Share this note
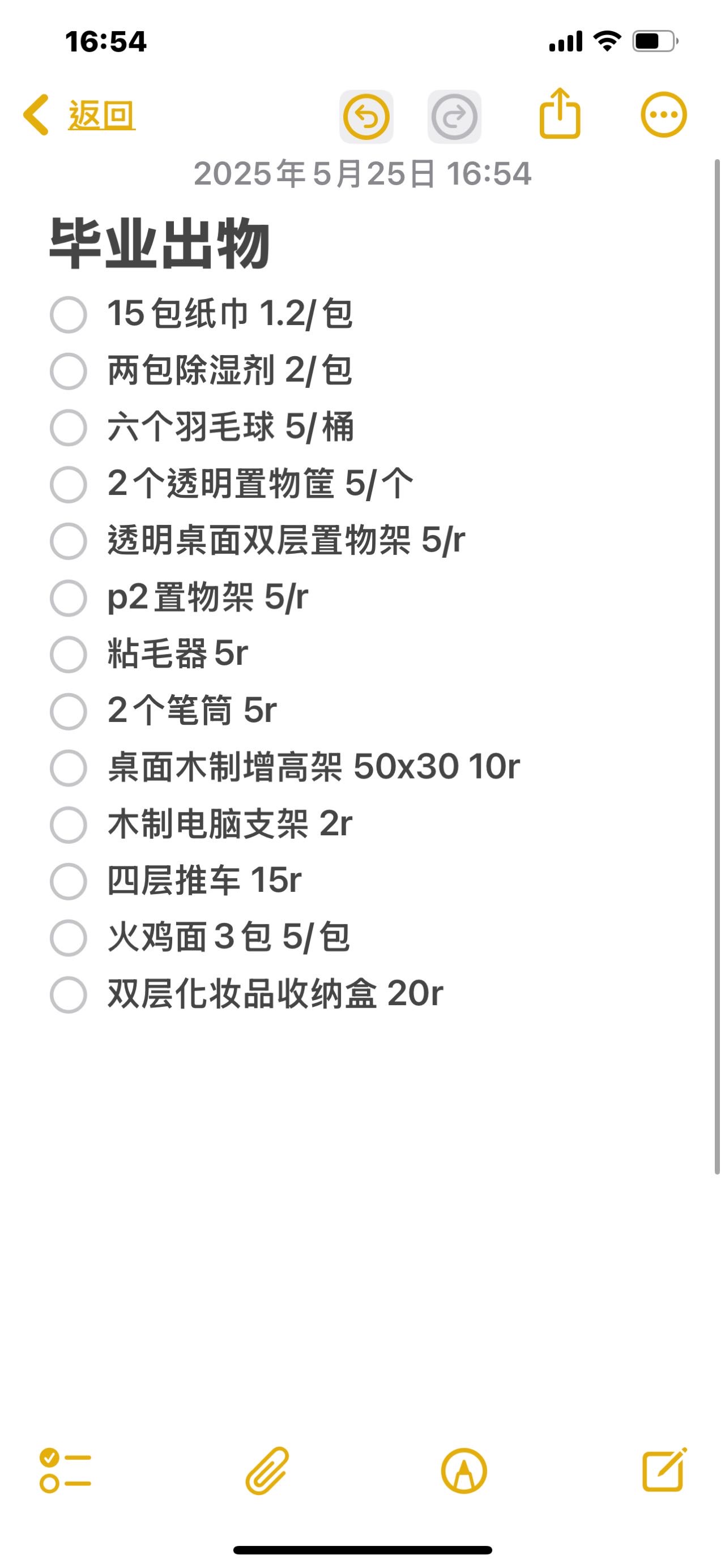The height and width of the screenshot is (1568, 725). click(560, 114)
